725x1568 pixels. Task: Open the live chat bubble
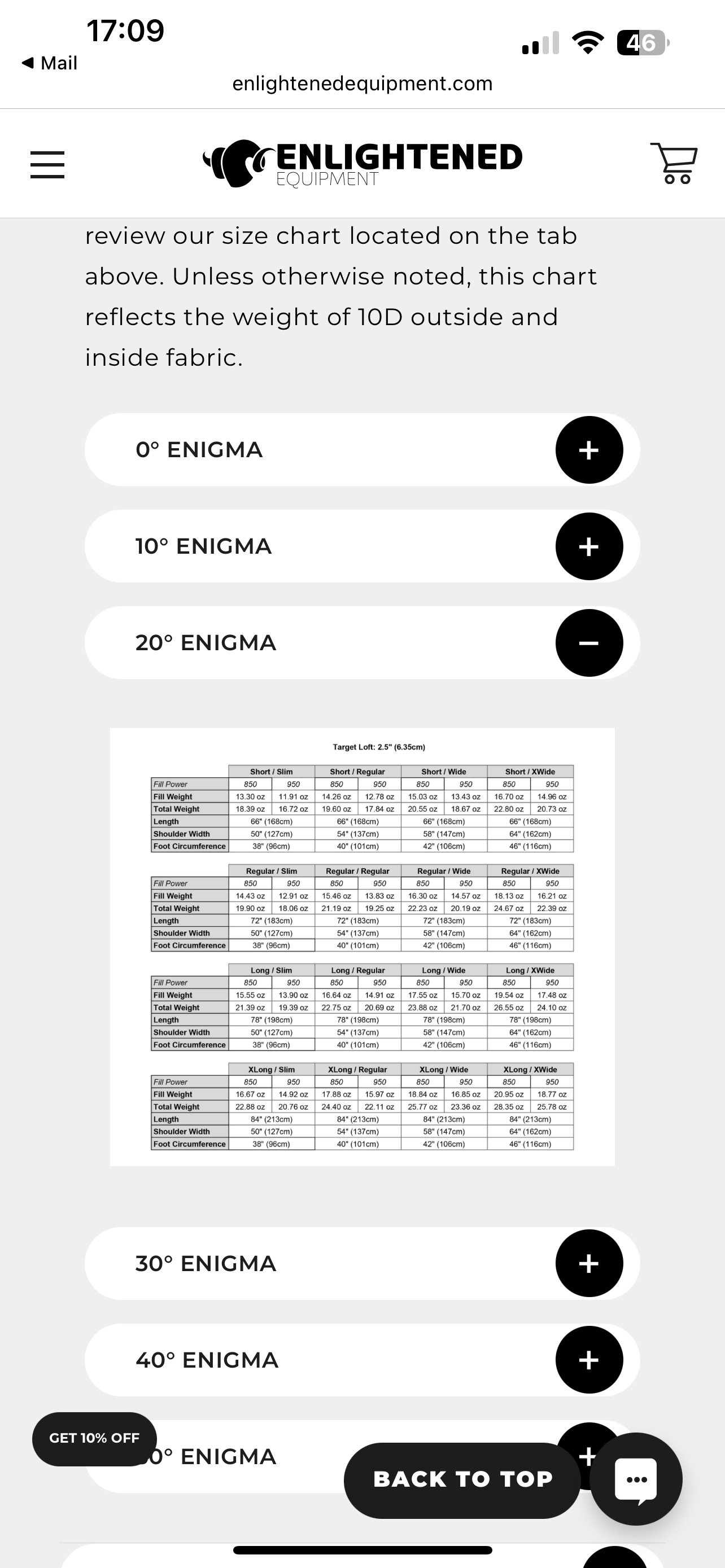point(636,1480)
